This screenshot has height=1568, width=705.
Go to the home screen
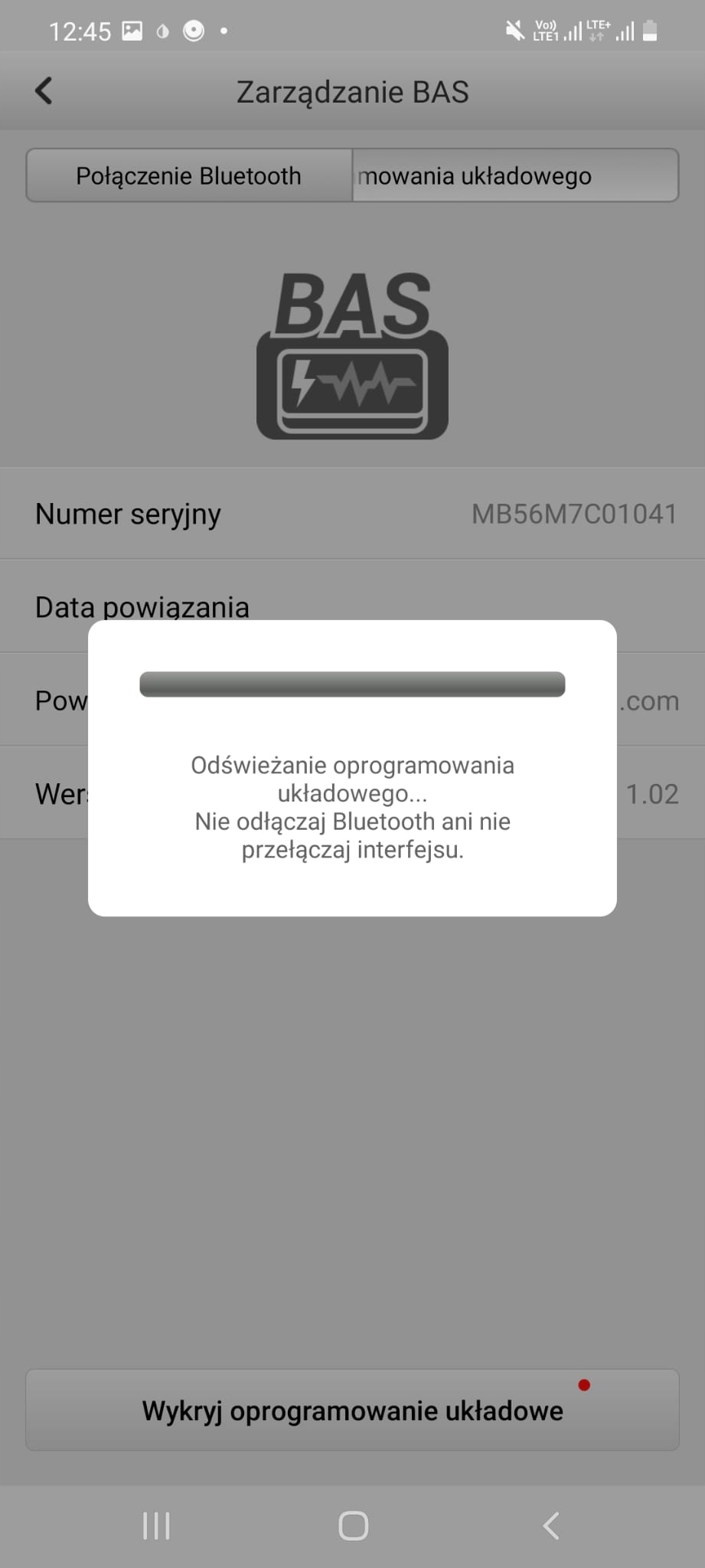tap(353, 1526)
